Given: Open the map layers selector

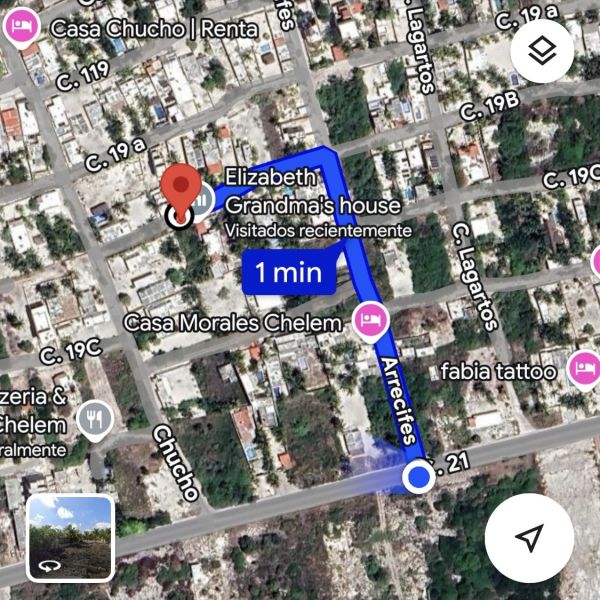Looking at the screenshot, I should coord(542,51).
